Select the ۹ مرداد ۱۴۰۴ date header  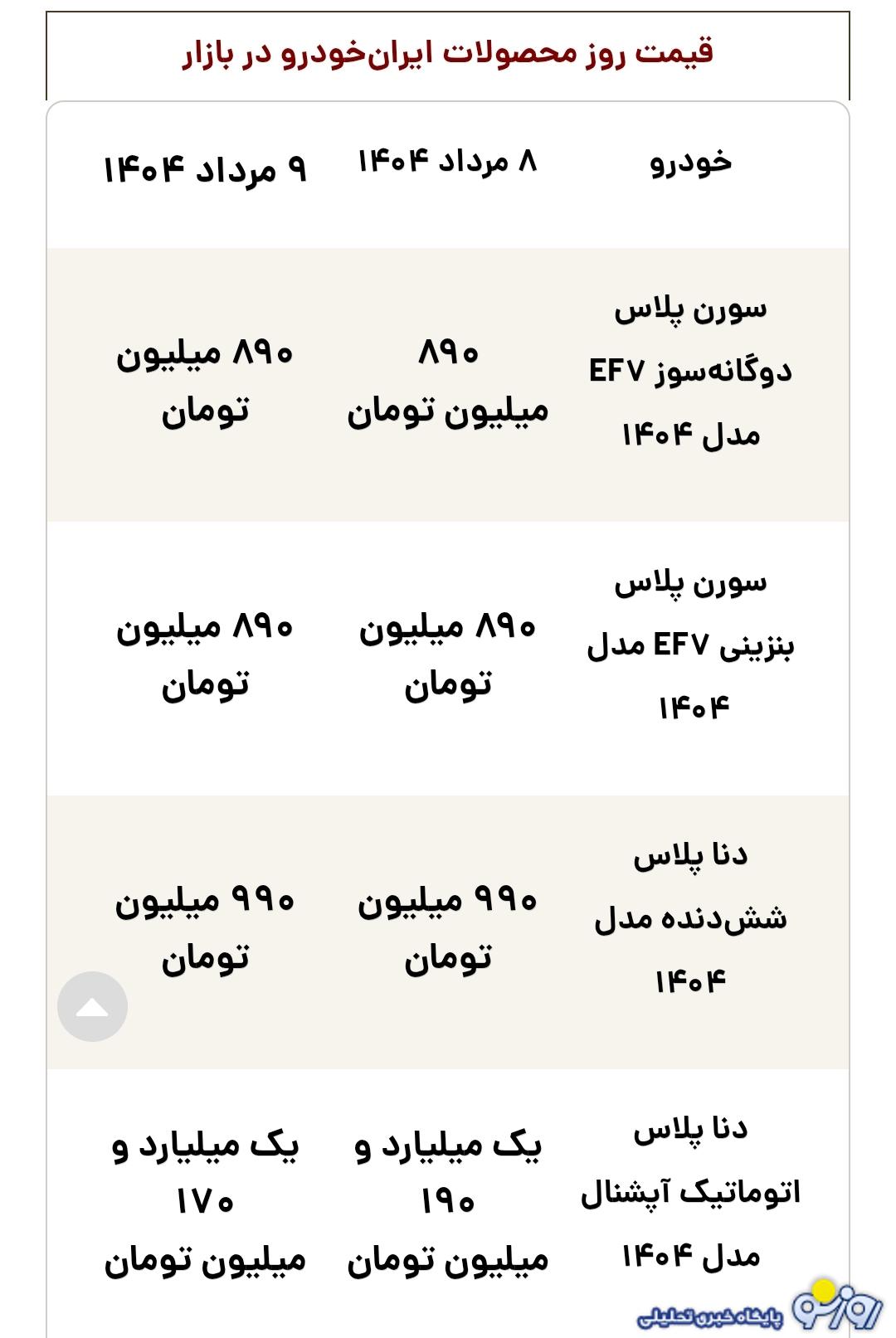coord(204,168)
